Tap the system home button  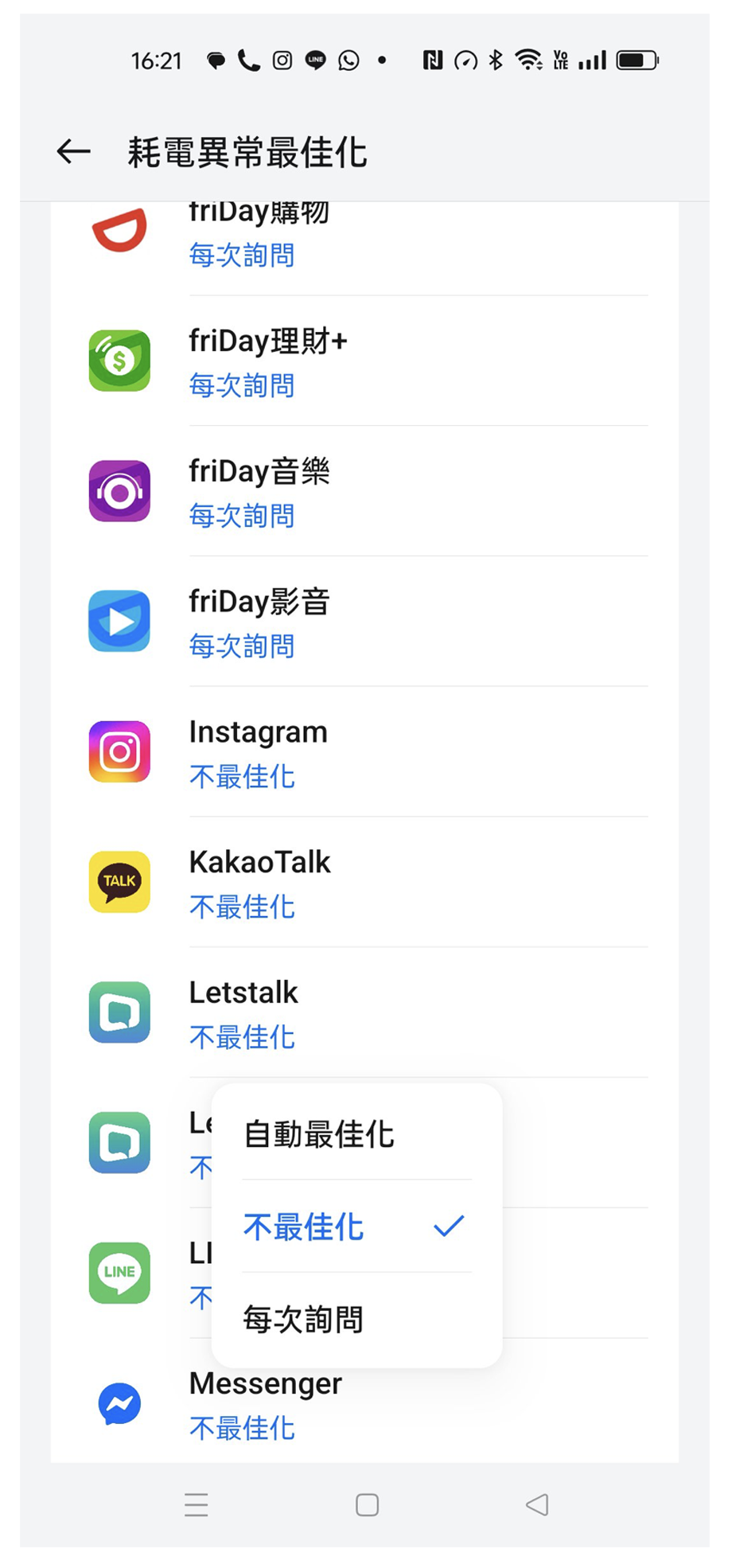pyautogui.click(x=367, y=1505)
